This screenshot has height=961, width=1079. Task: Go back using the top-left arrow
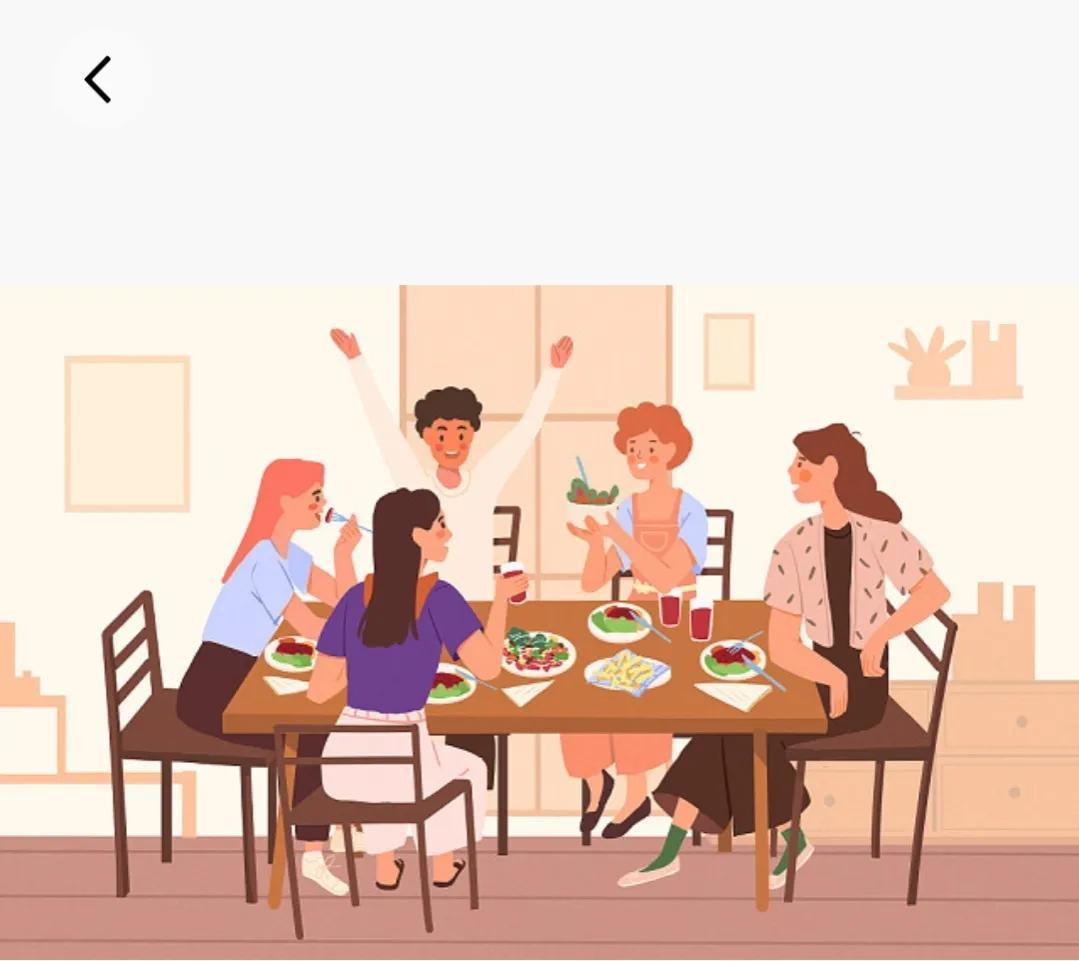click(x=99, y=79)
